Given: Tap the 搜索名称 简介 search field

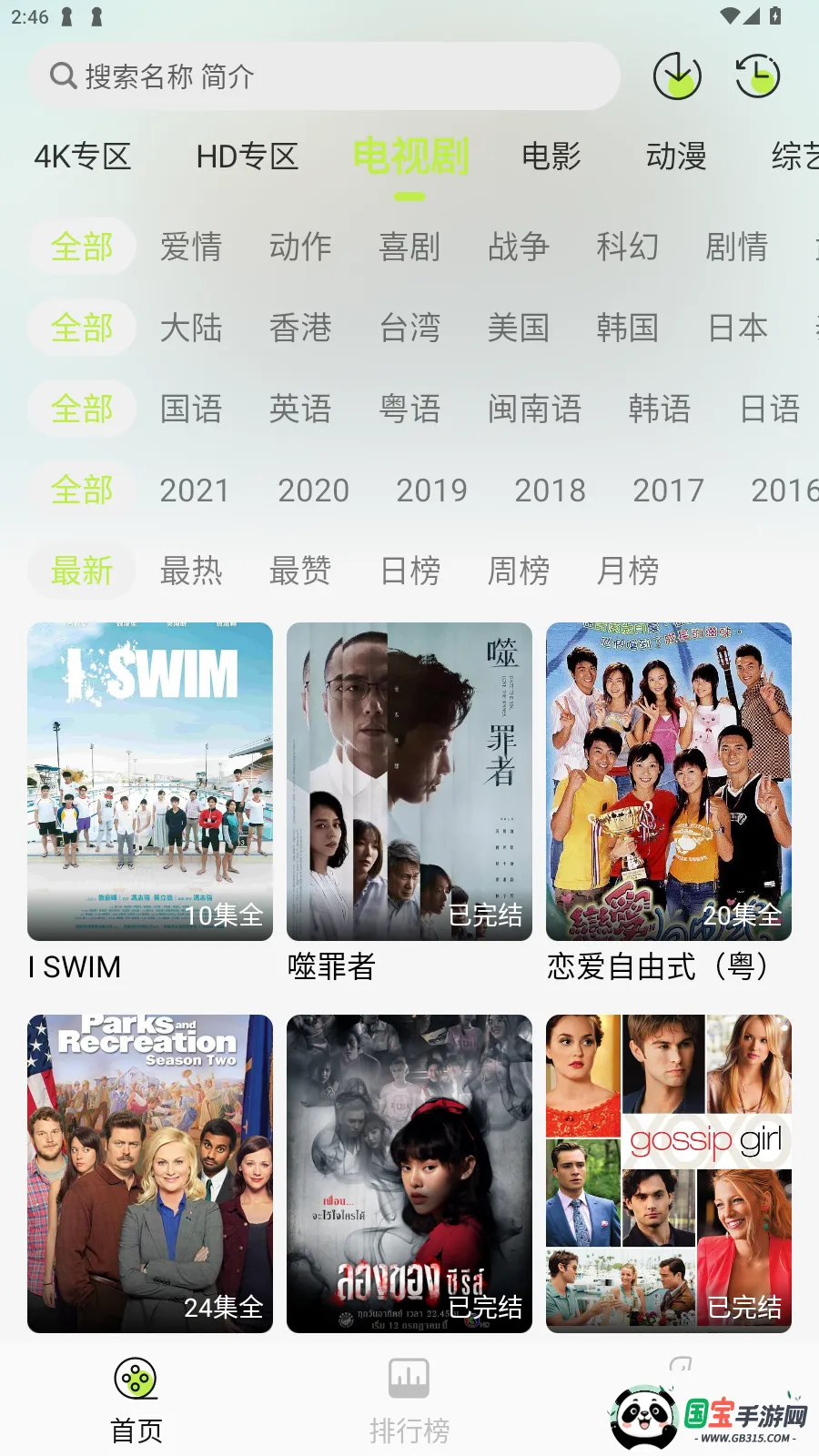Looking at the screenshot, I should (x=318, y=76).
